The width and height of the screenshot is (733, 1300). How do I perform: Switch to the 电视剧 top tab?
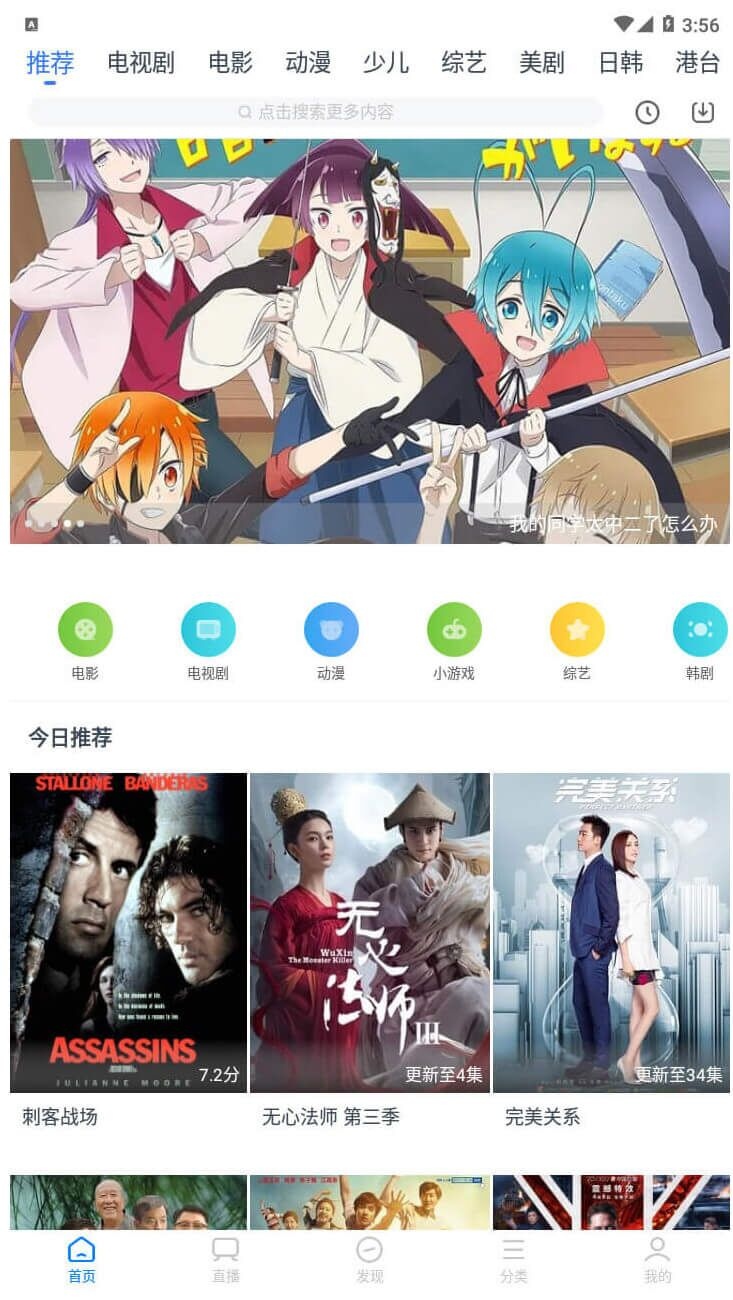[141, 63]
